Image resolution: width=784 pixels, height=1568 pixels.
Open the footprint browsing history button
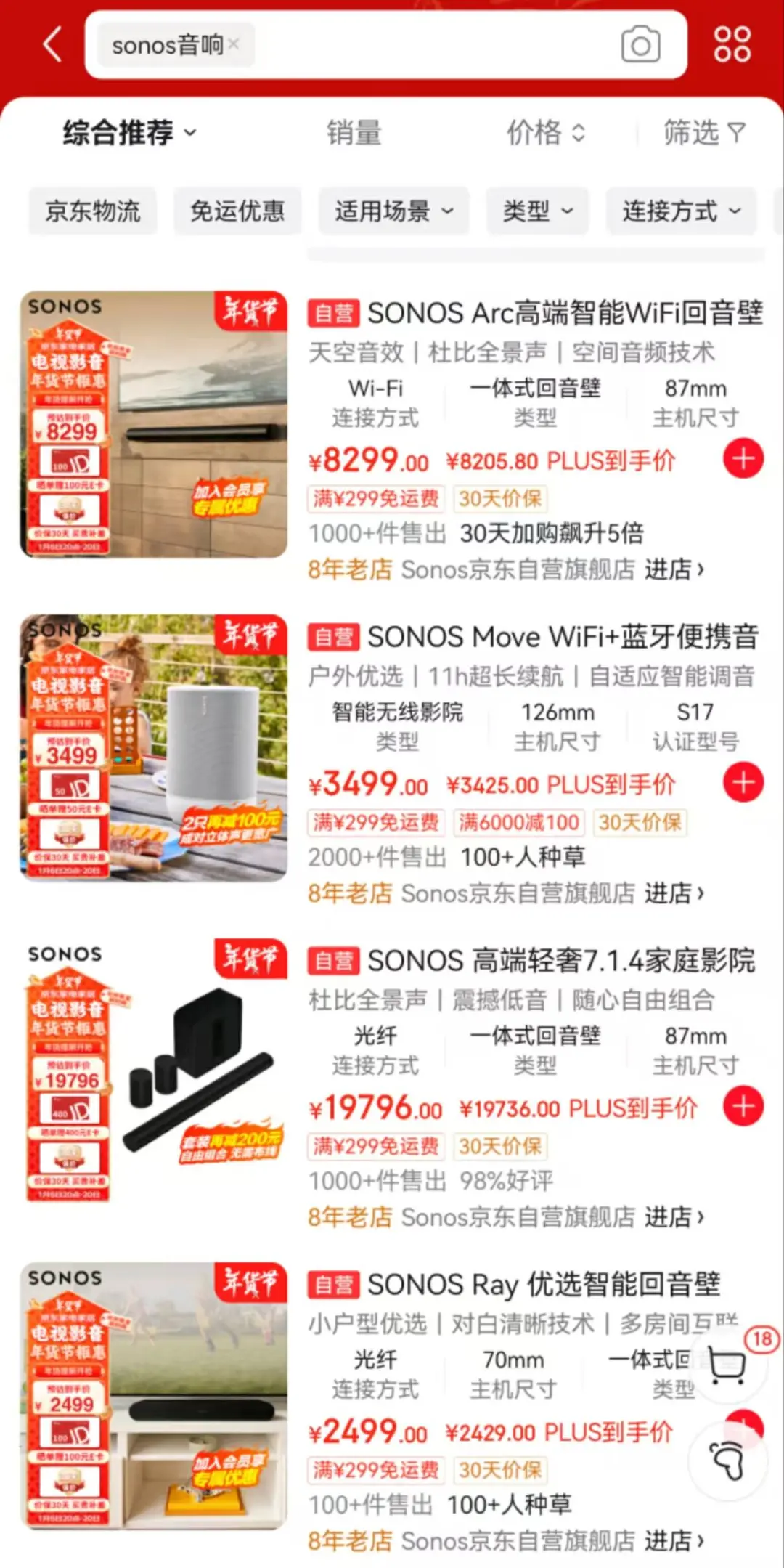click(728, 1461)
